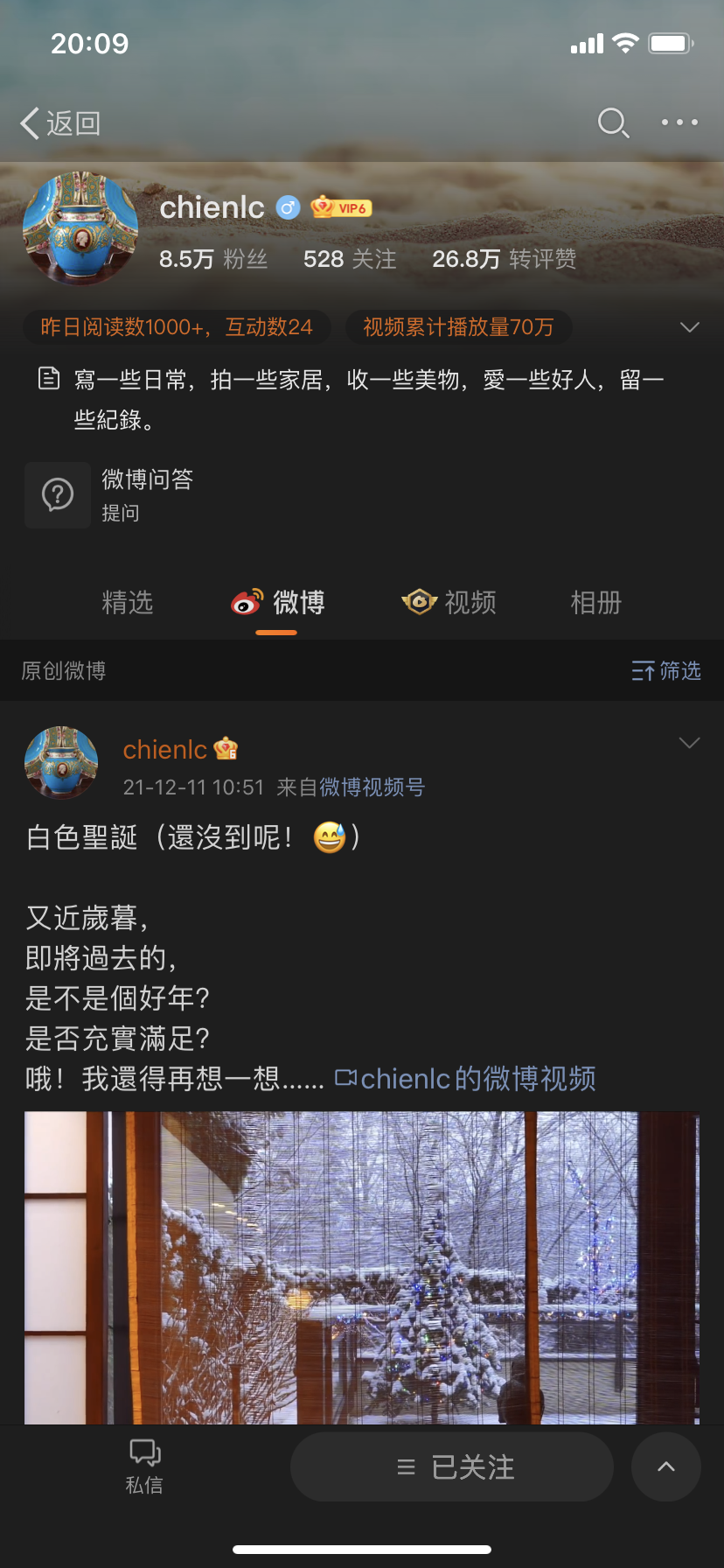
Task: Send a 私信 private message
Action: coord(144,1466)
